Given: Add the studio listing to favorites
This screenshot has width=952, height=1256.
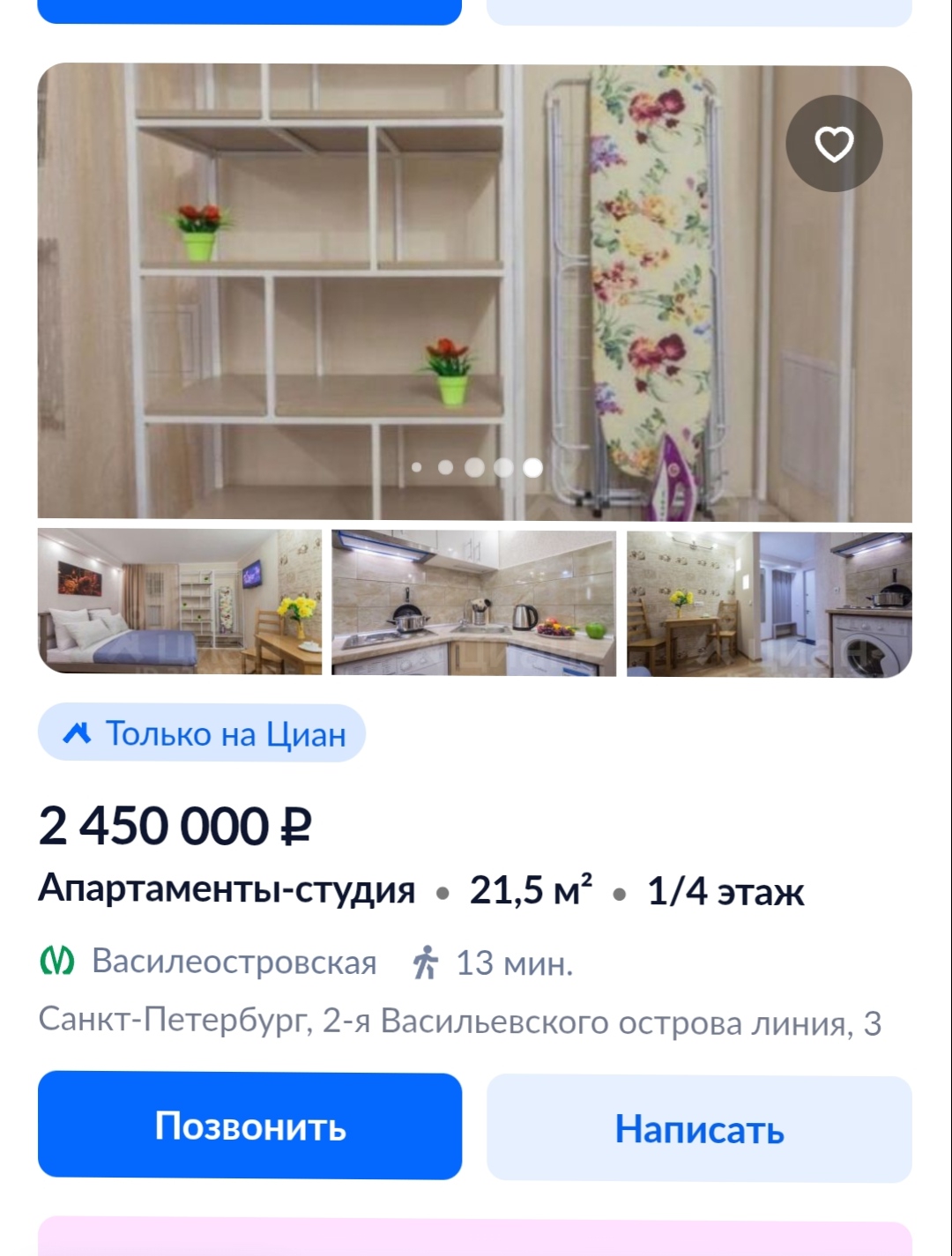Looking at the screenshot, I should [834, 144].
